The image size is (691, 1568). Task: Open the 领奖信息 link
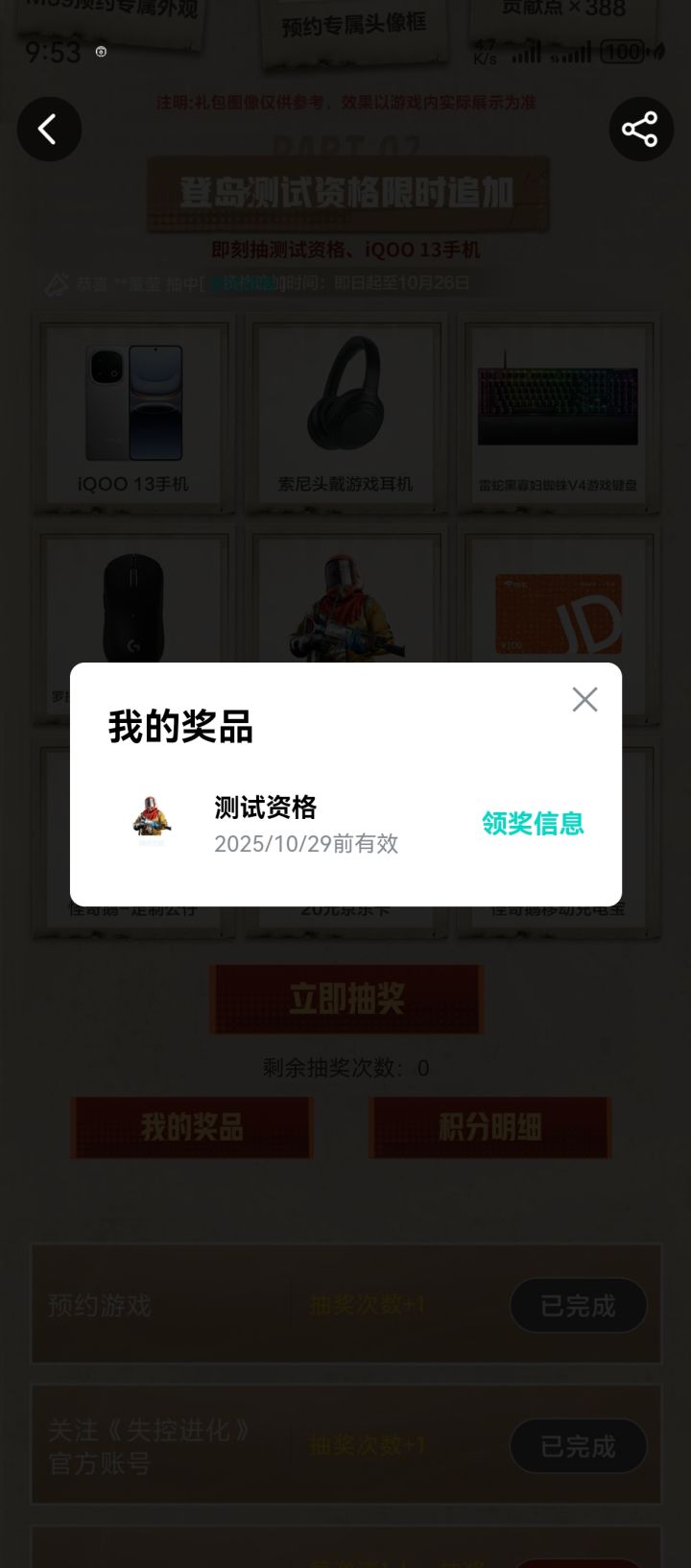tap(534, 824)
